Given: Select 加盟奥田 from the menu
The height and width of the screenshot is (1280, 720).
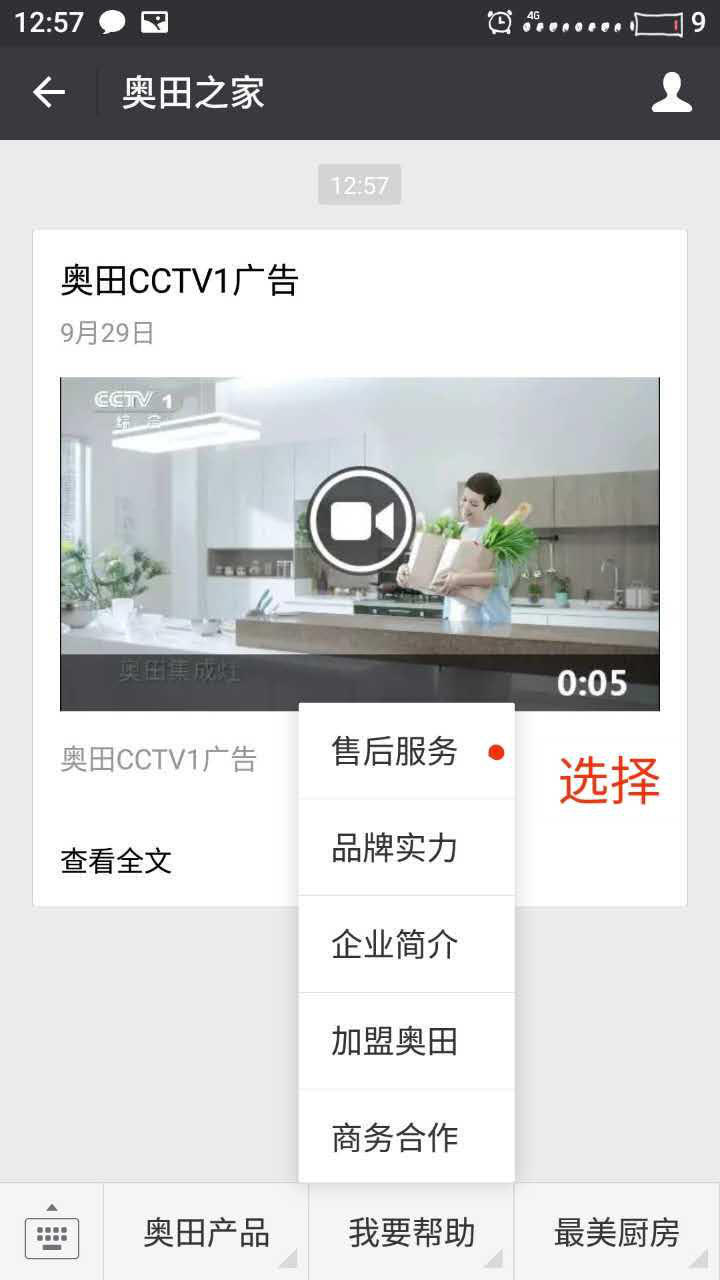Looking at the screenshot, I should pos(406,1041).
